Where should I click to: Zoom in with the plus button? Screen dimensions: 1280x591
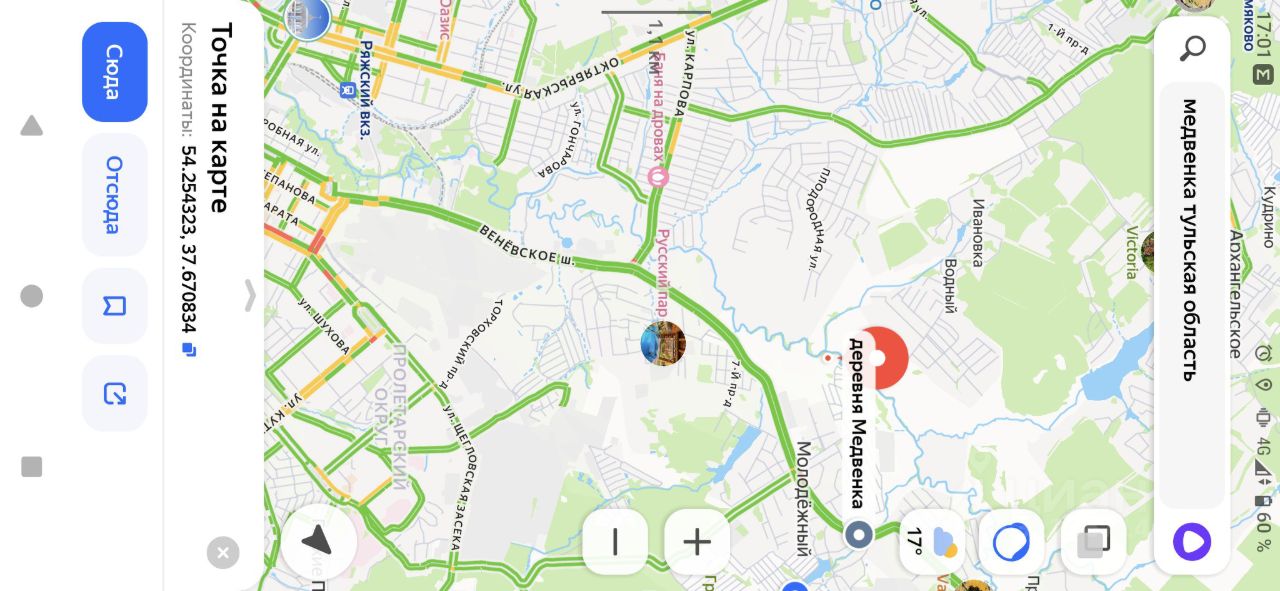click(x=697, y=542)
